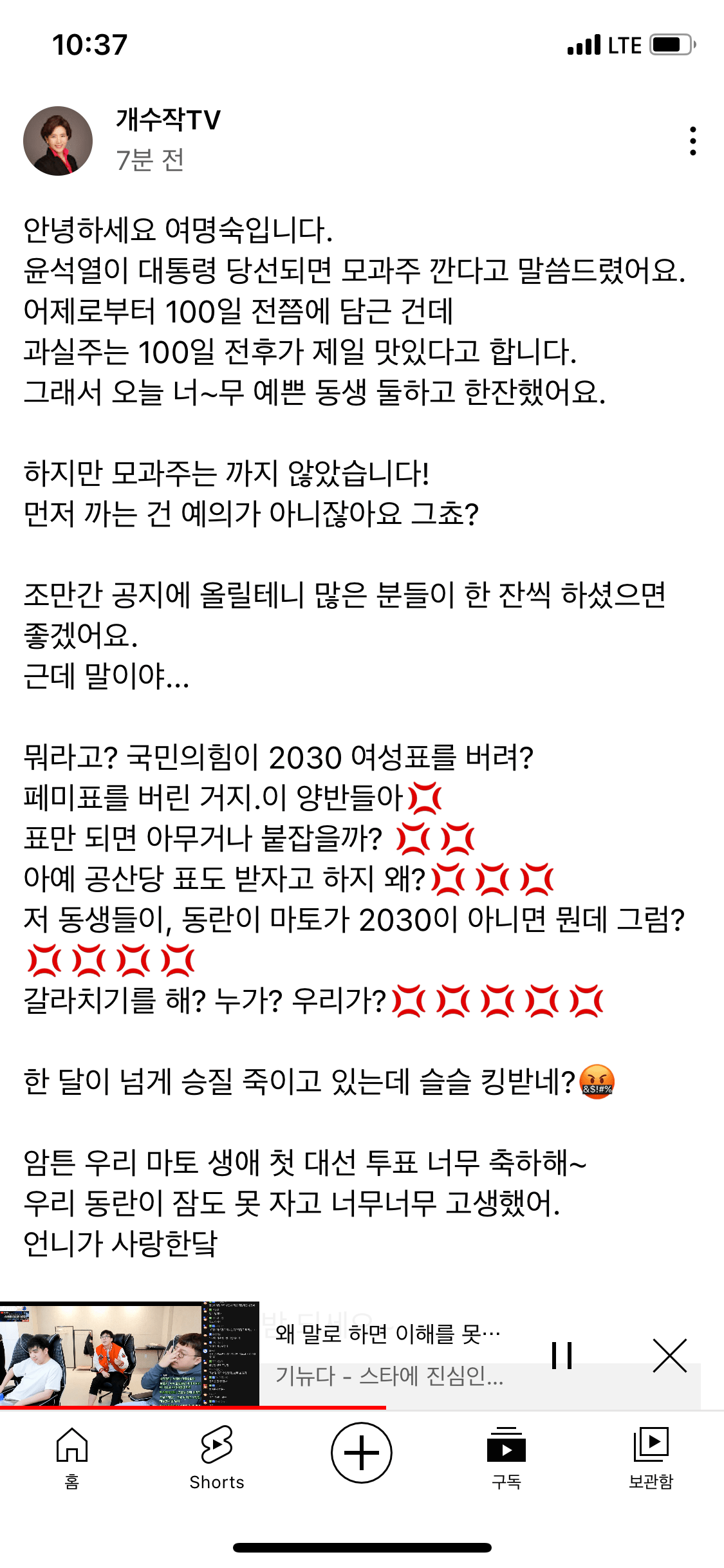The image size is (724, 1568).
Task: Open the 개수작TV channel name
Action: point(168,120)
